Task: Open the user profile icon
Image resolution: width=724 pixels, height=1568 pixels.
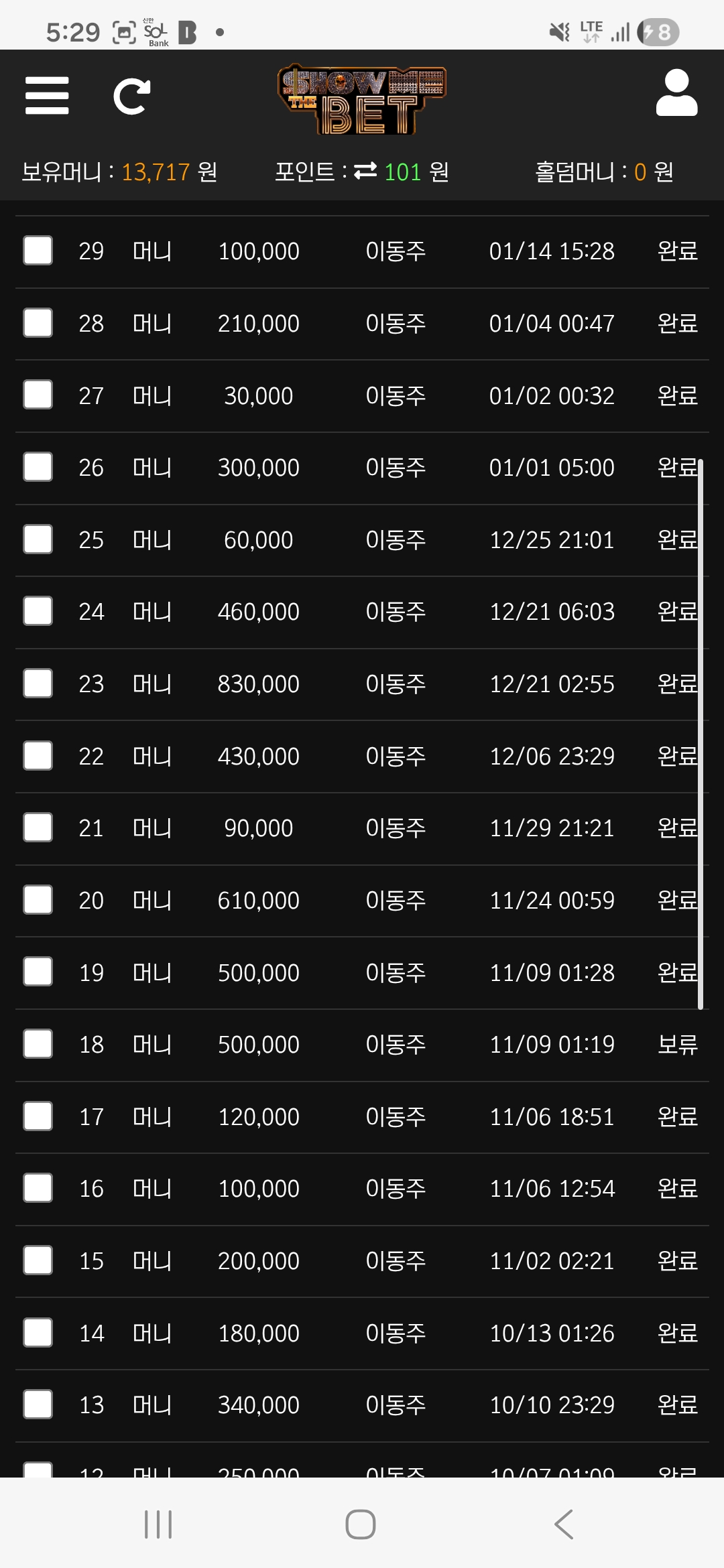Action: coord(676,94)
